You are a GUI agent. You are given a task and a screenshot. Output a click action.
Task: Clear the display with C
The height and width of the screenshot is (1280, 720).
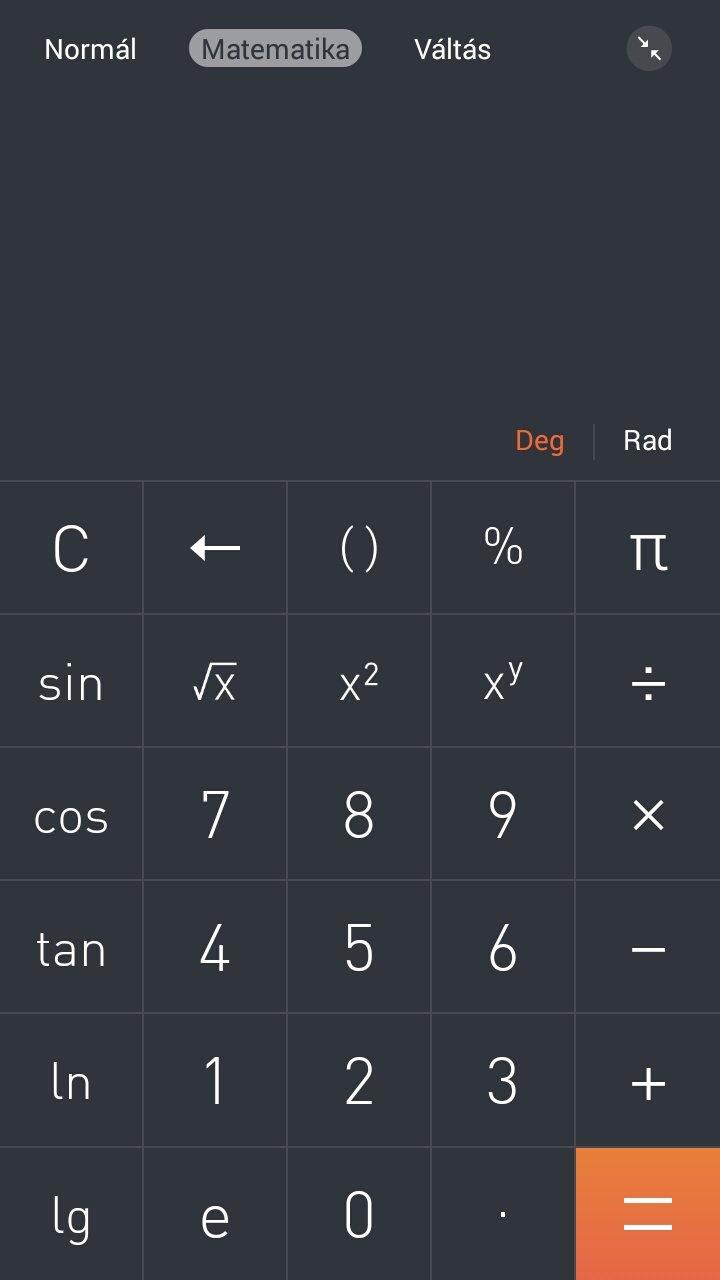pos(71,548)
